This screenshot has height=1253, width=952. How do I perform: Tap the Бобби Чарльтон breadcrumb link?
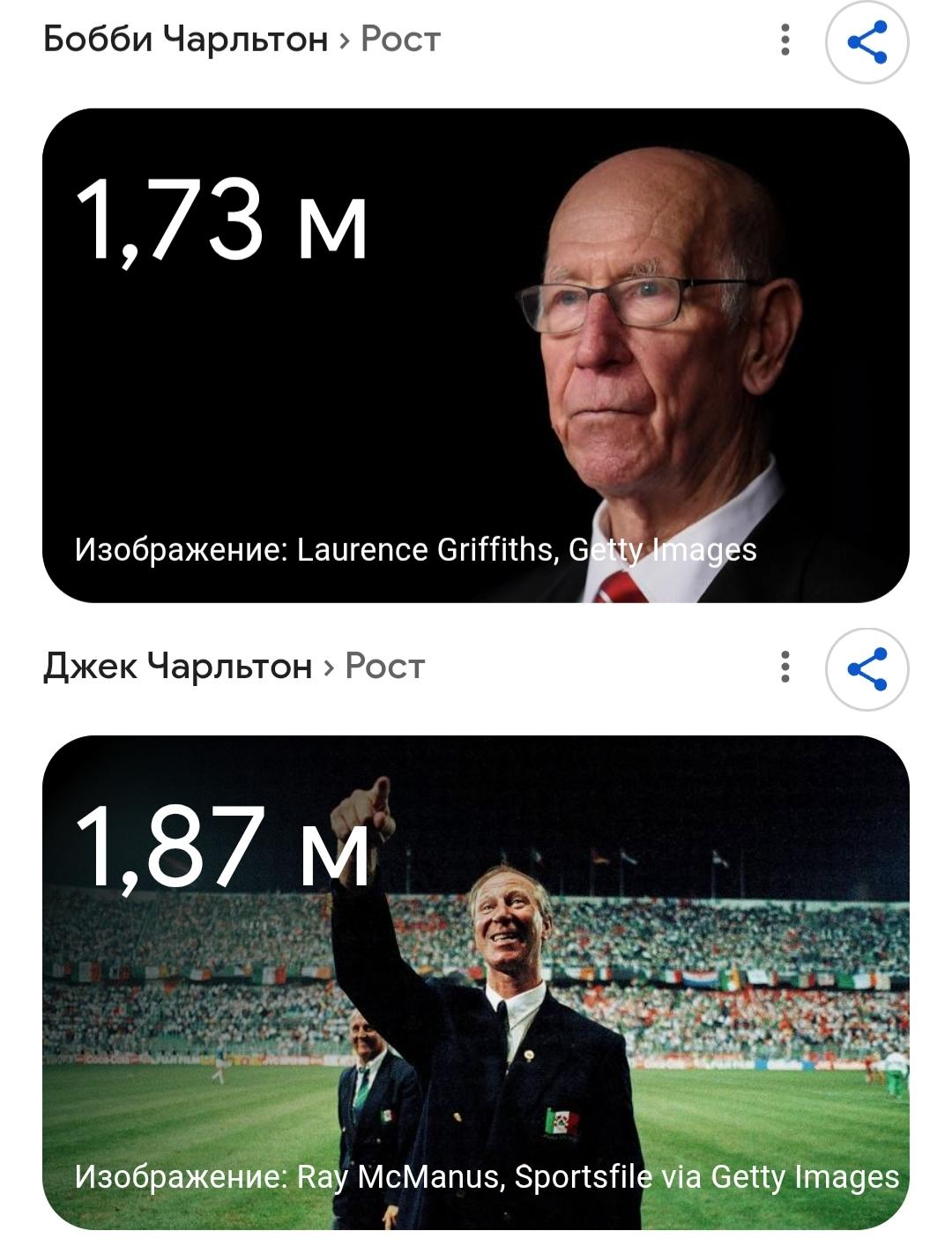[x=185, y=40]
